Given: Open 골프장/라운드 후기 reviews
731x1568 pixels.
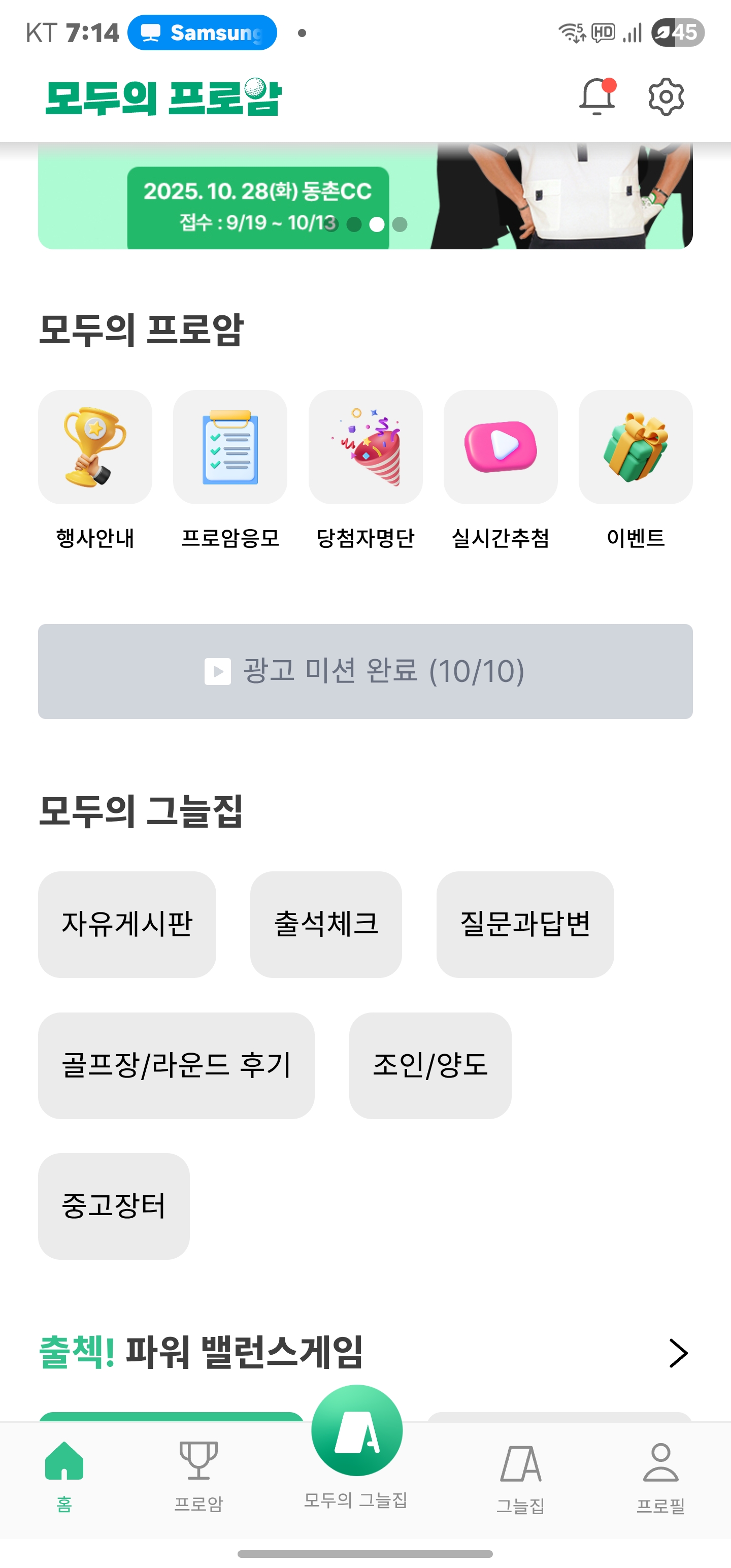Looking at the screenshot, I should (x=176, y=1065).
